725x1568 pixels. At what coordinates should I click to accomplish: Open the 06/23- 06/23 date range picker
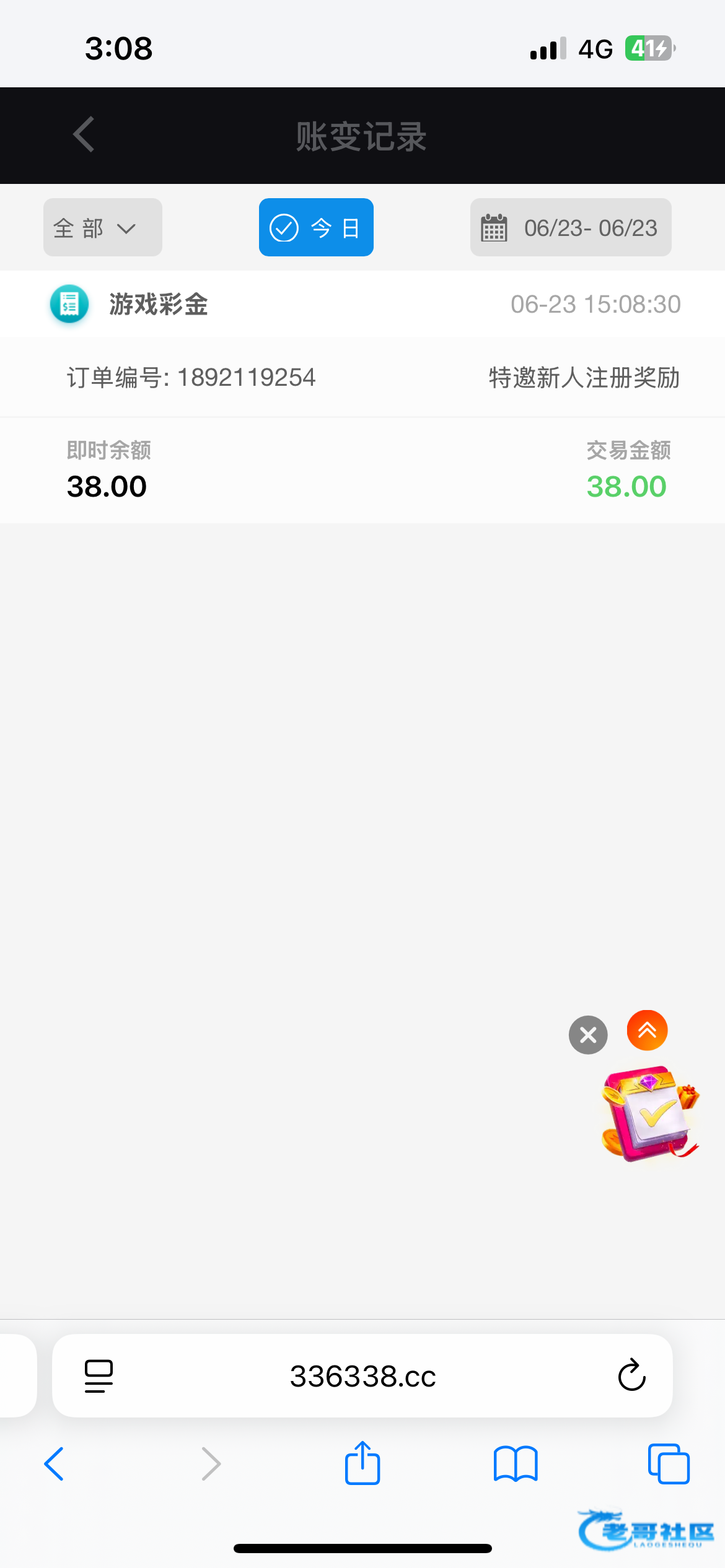pos(571,227)
